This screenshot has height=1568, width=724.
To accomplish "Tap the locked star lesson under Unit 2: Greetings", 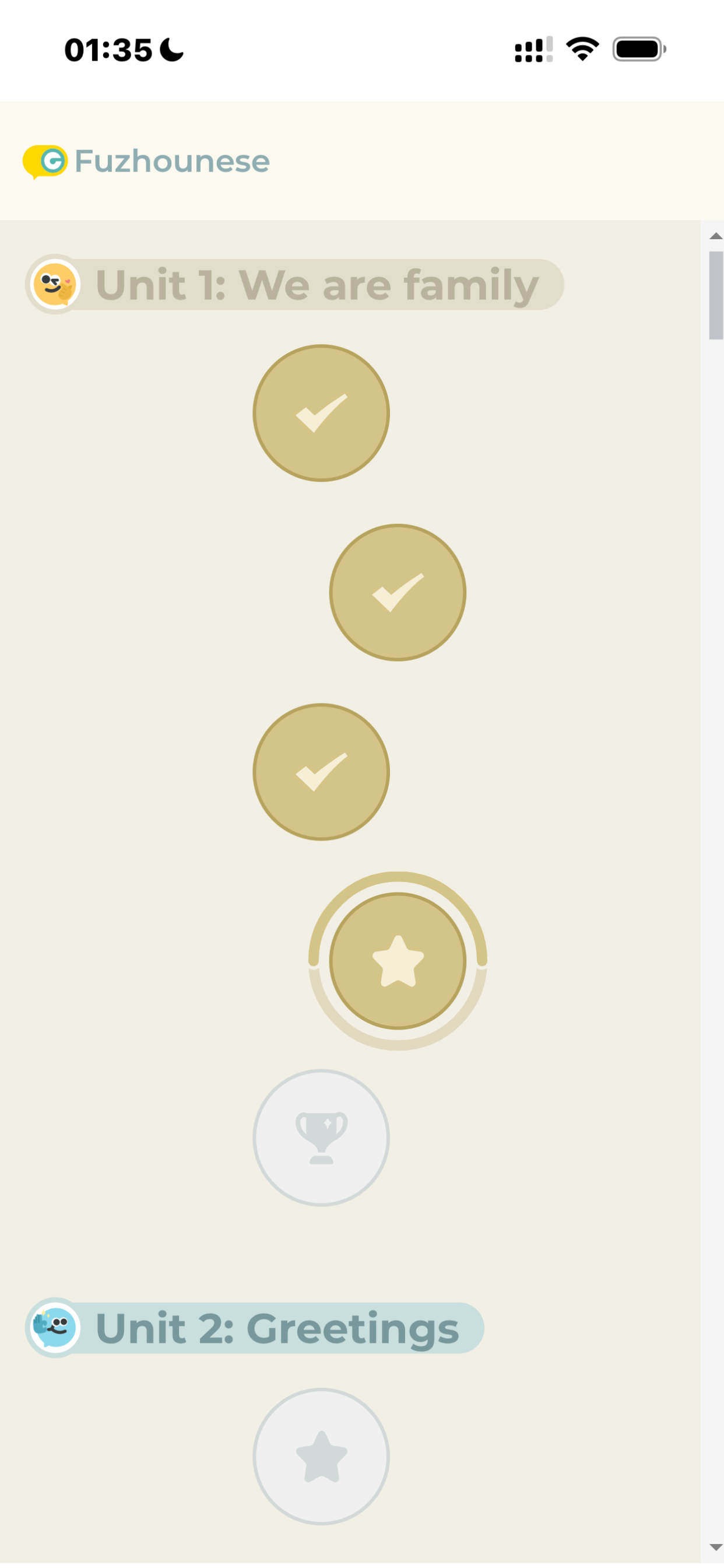I will [321, 1456].
